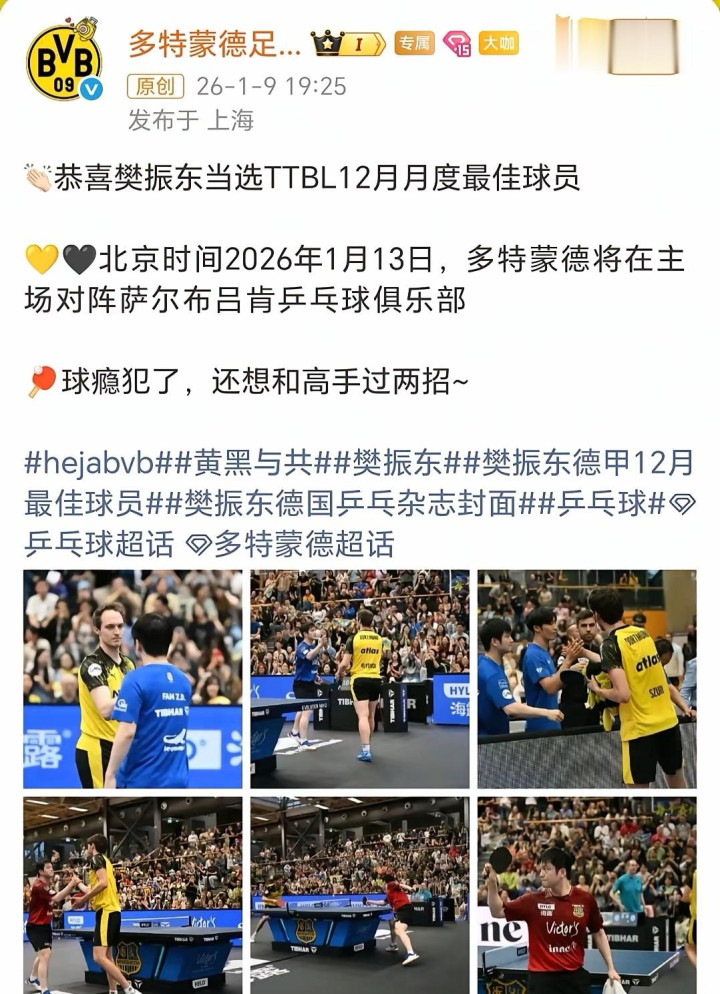Screen dimensions: 720x994
Task: Open the BVB profile avatar
Action: point(64,62)
